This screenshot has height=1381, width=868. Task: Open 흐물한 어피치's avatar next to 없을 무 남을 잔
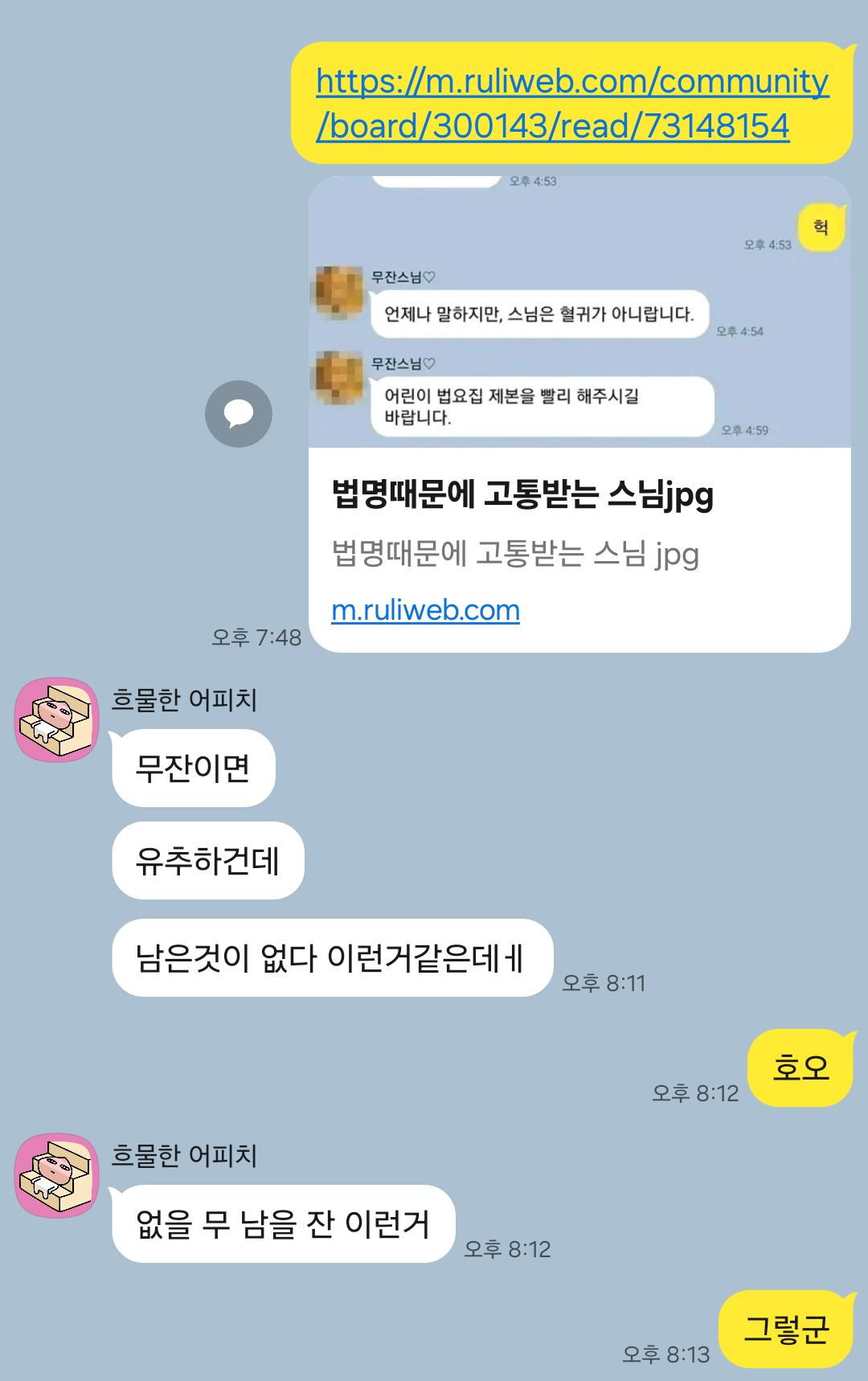coord(56,1175)
